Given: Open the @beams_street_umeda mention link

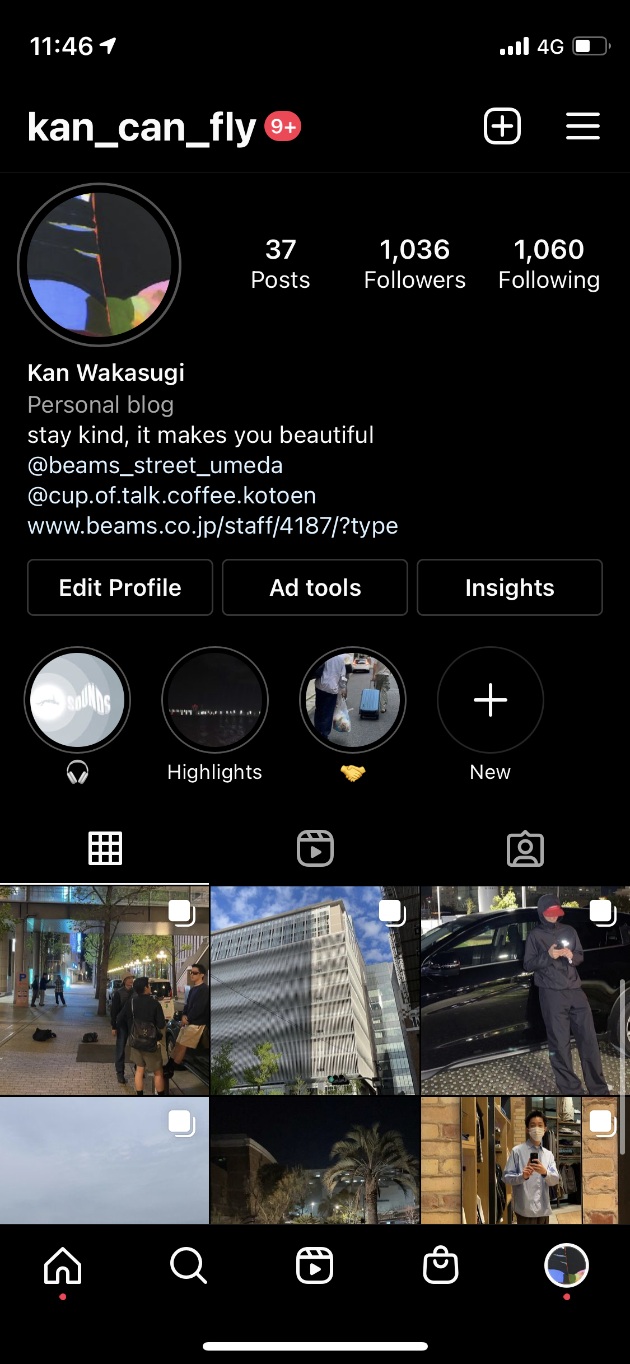Looking at the screenshot, I should tap(155, 465).
